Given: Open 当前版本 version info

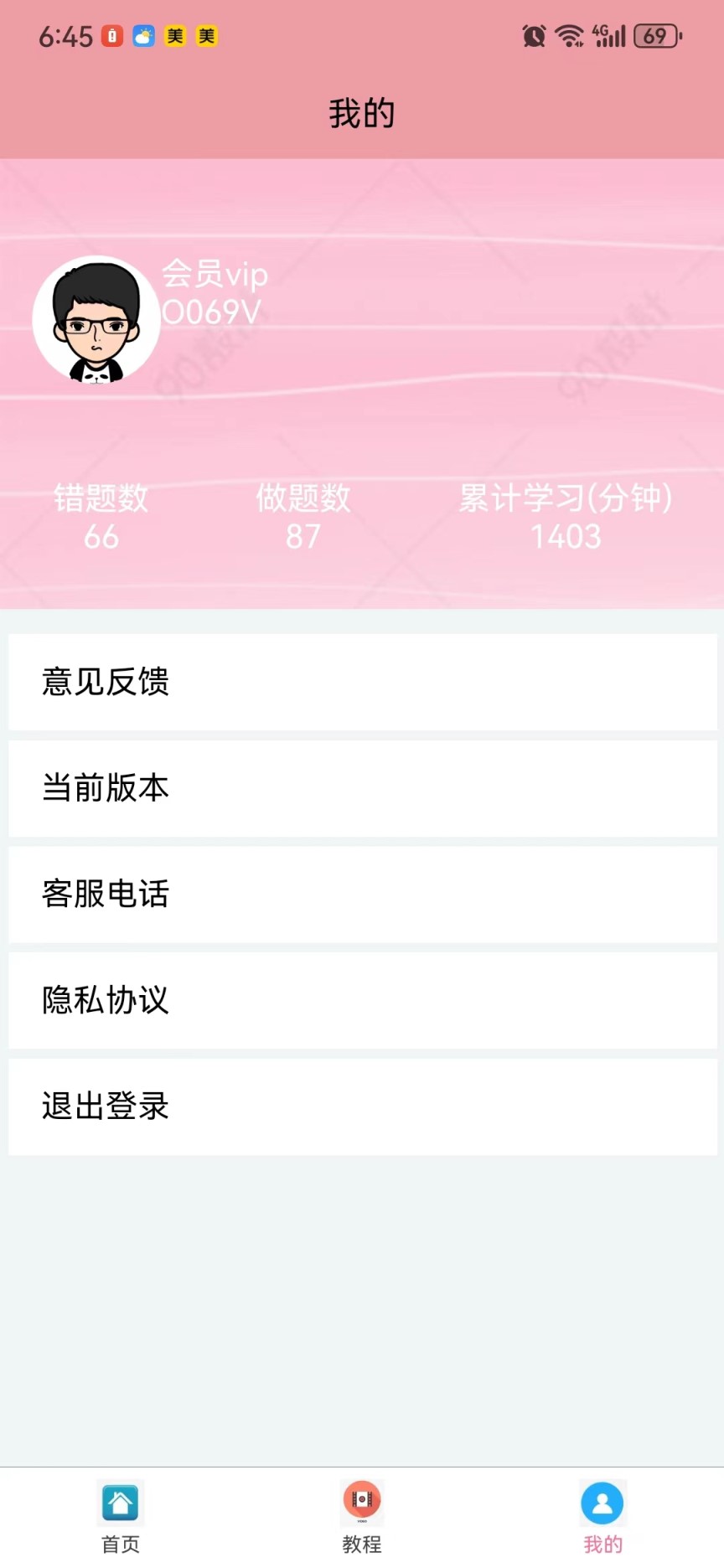Looking at the screenshot, I should pos(362,788).
